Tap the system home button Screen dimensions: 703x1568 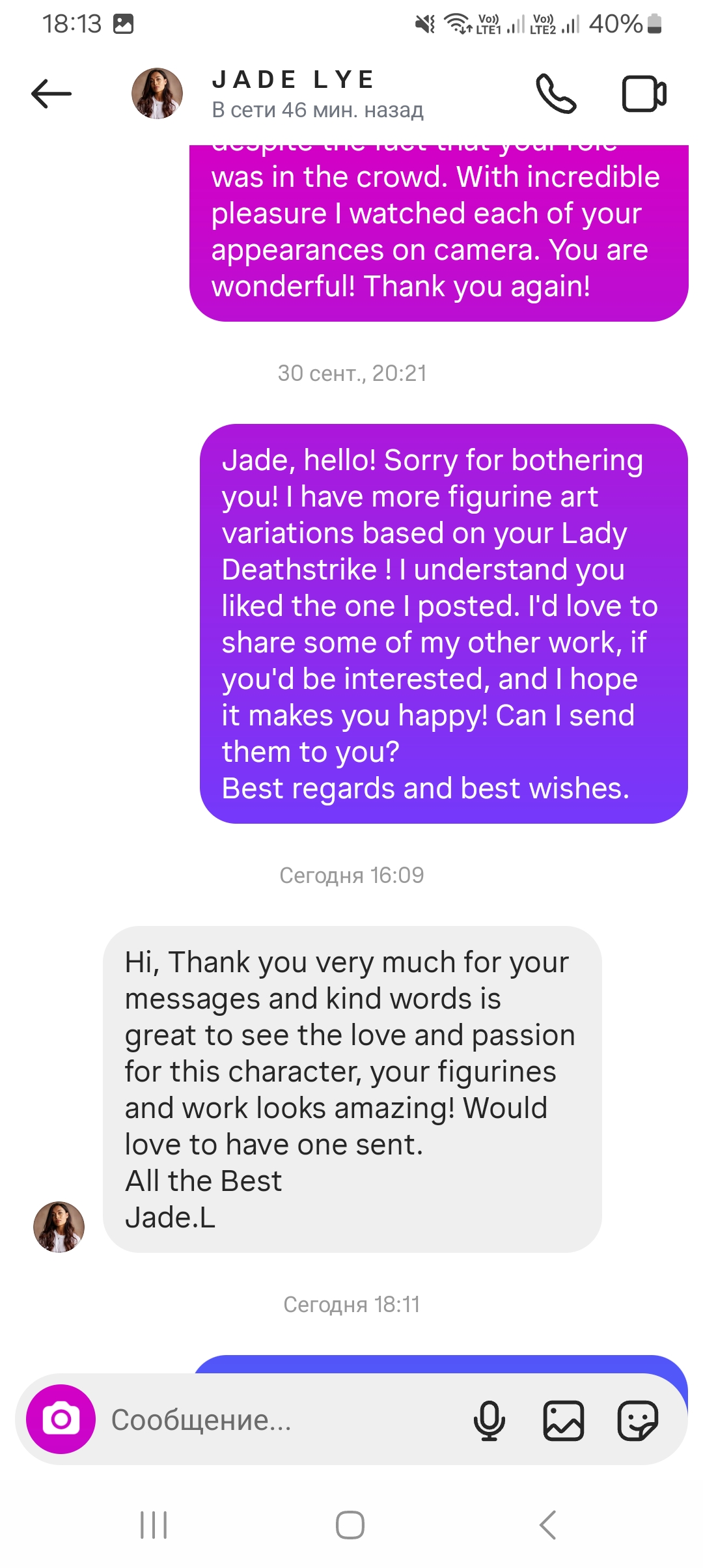pyautogui.click(x=350, y=1524)
